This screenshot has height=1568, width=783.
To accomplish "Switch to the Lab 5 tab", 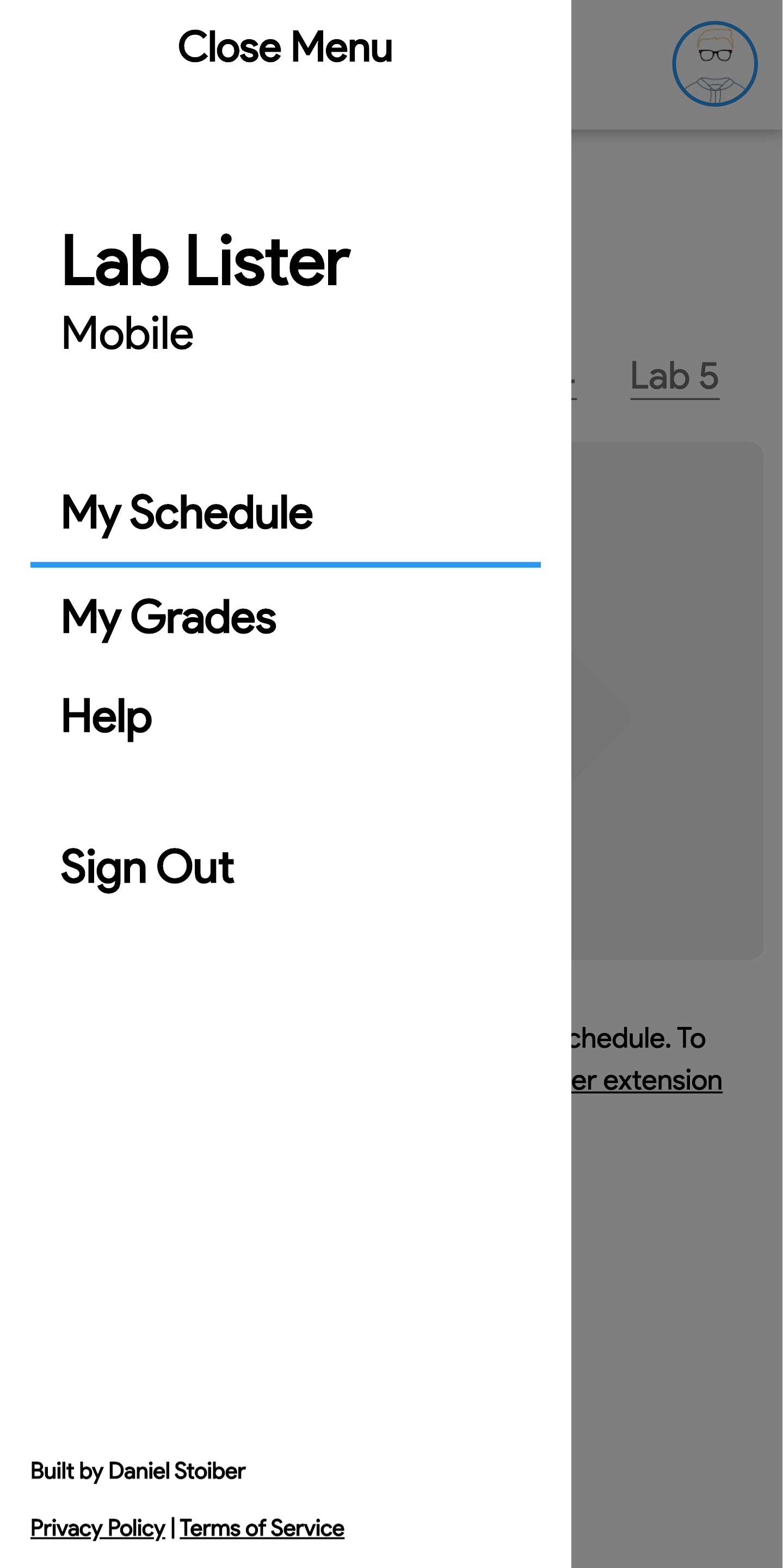I will click(675, 377).
